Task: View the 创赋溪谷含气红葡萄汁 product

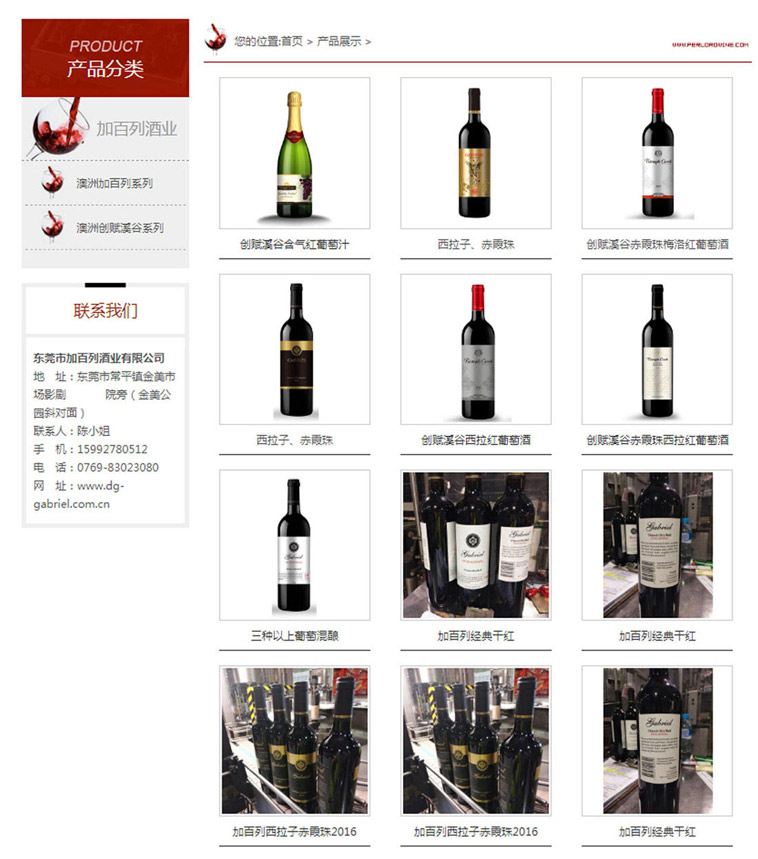Action: tap(294, 153)
